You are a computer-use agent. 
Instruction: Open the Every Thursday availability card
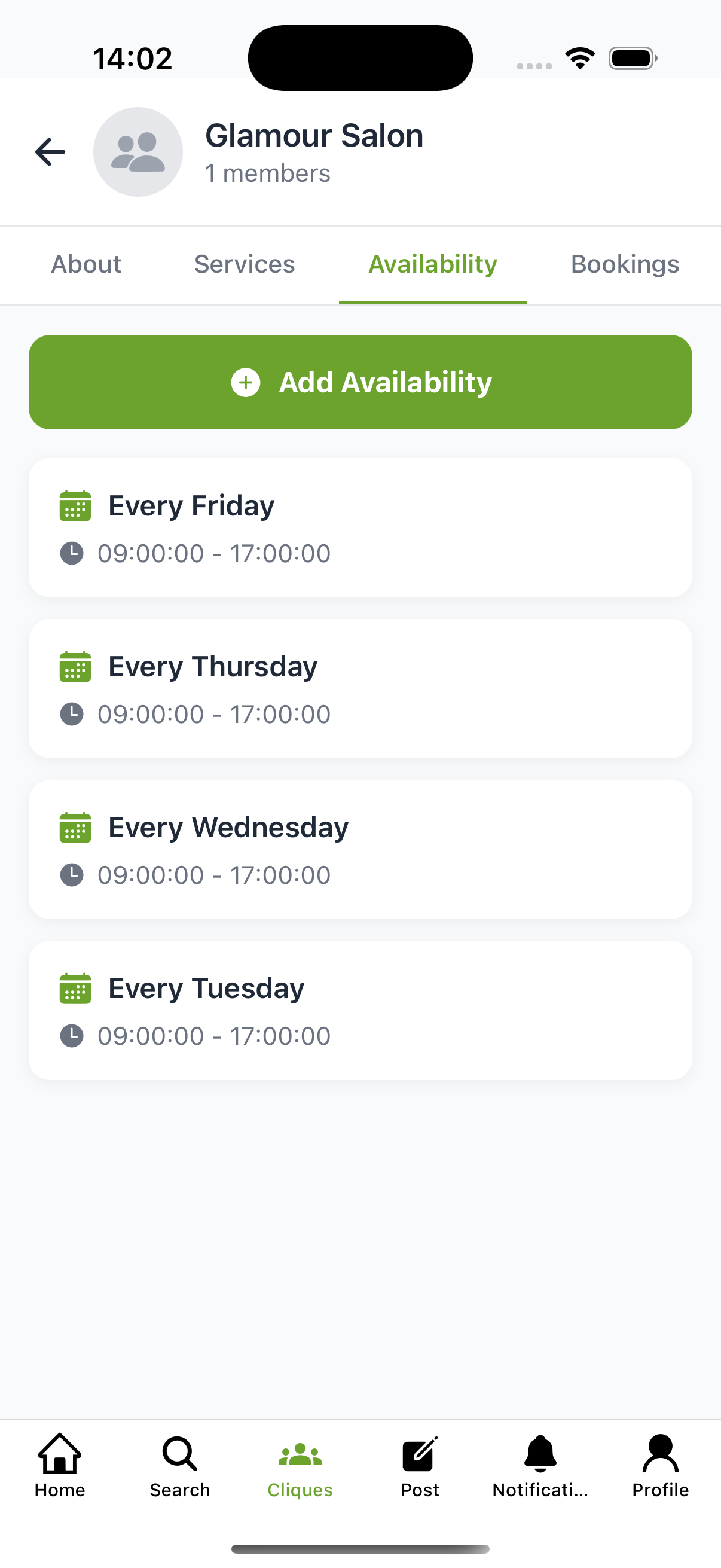click(360, 688)
